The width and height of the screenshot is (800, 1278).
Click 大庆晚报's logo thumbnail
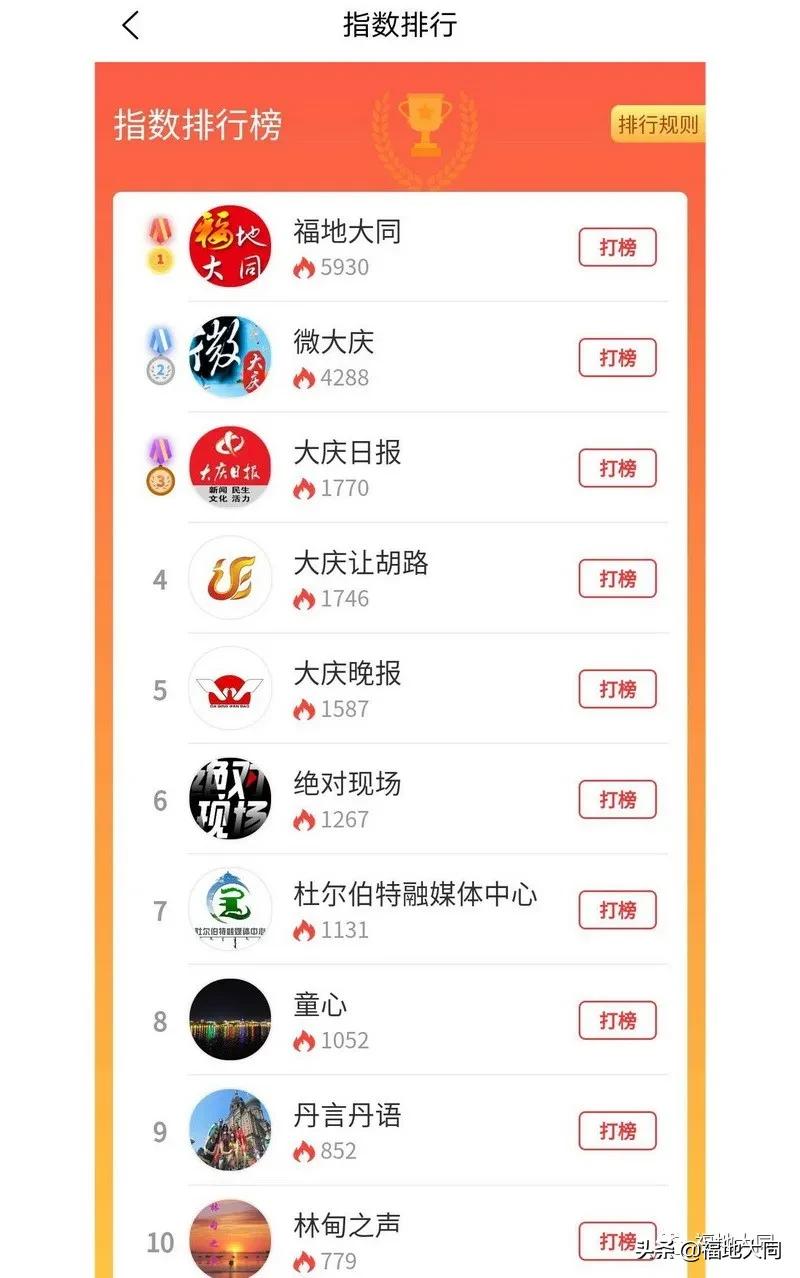coord(230,688)
